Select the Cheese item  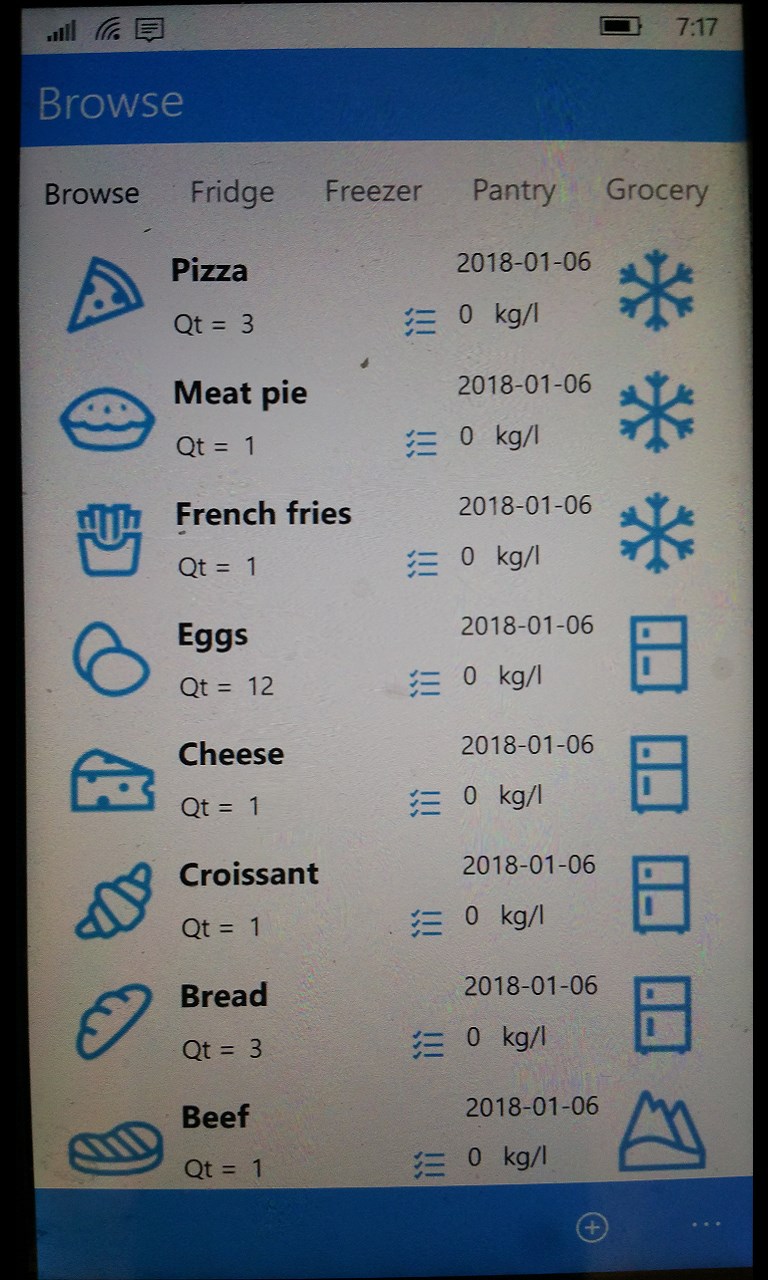(230, 754)
